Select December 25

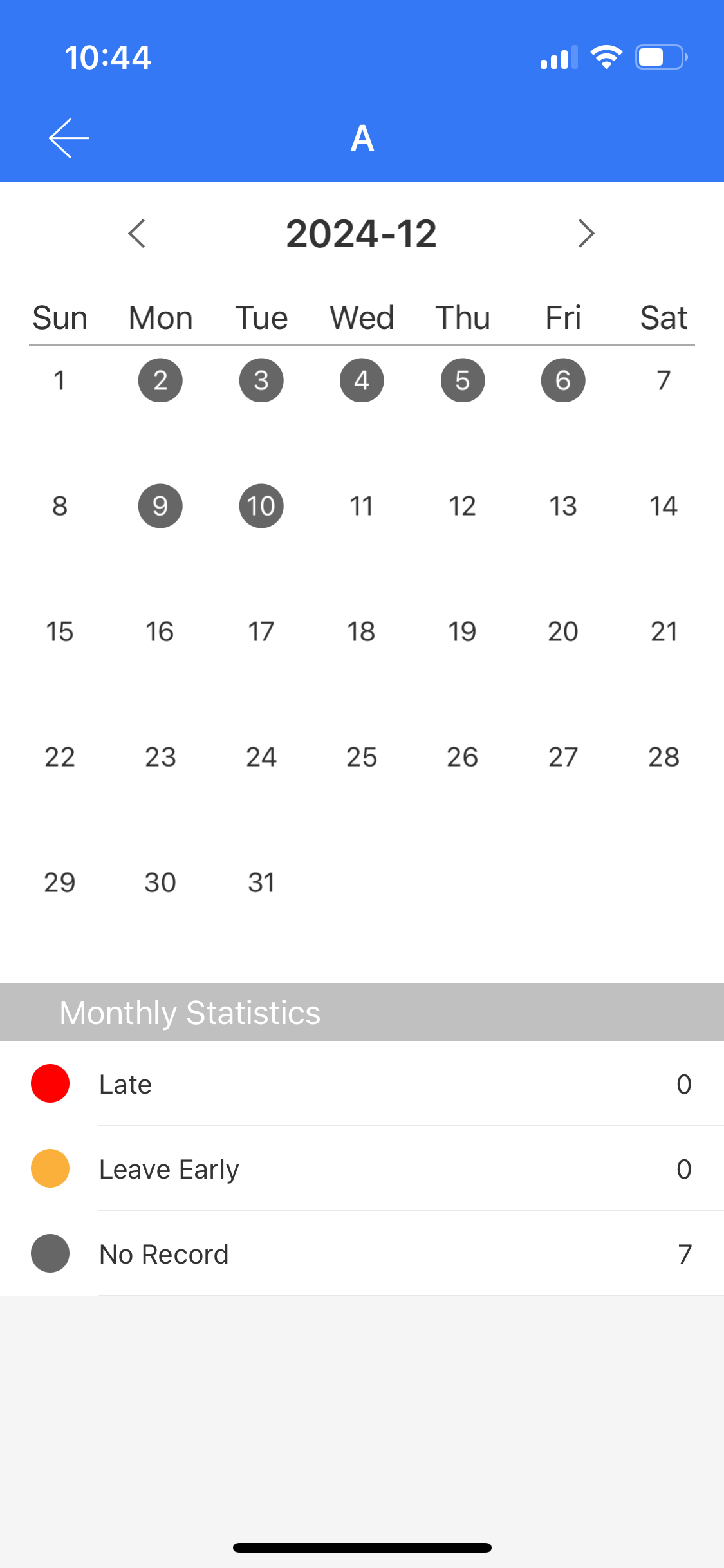coord(362,757)
